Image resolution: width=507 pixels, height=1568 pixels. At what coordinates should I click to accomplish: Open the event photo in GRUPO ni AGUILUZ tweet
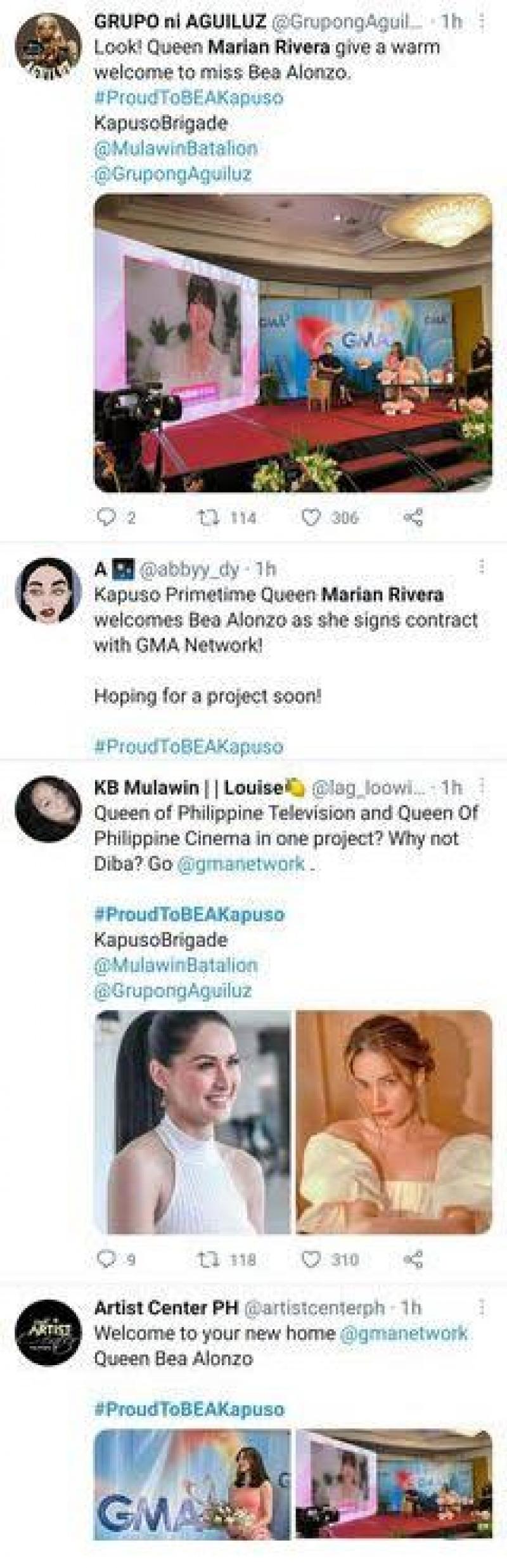(x=293, y=342)
